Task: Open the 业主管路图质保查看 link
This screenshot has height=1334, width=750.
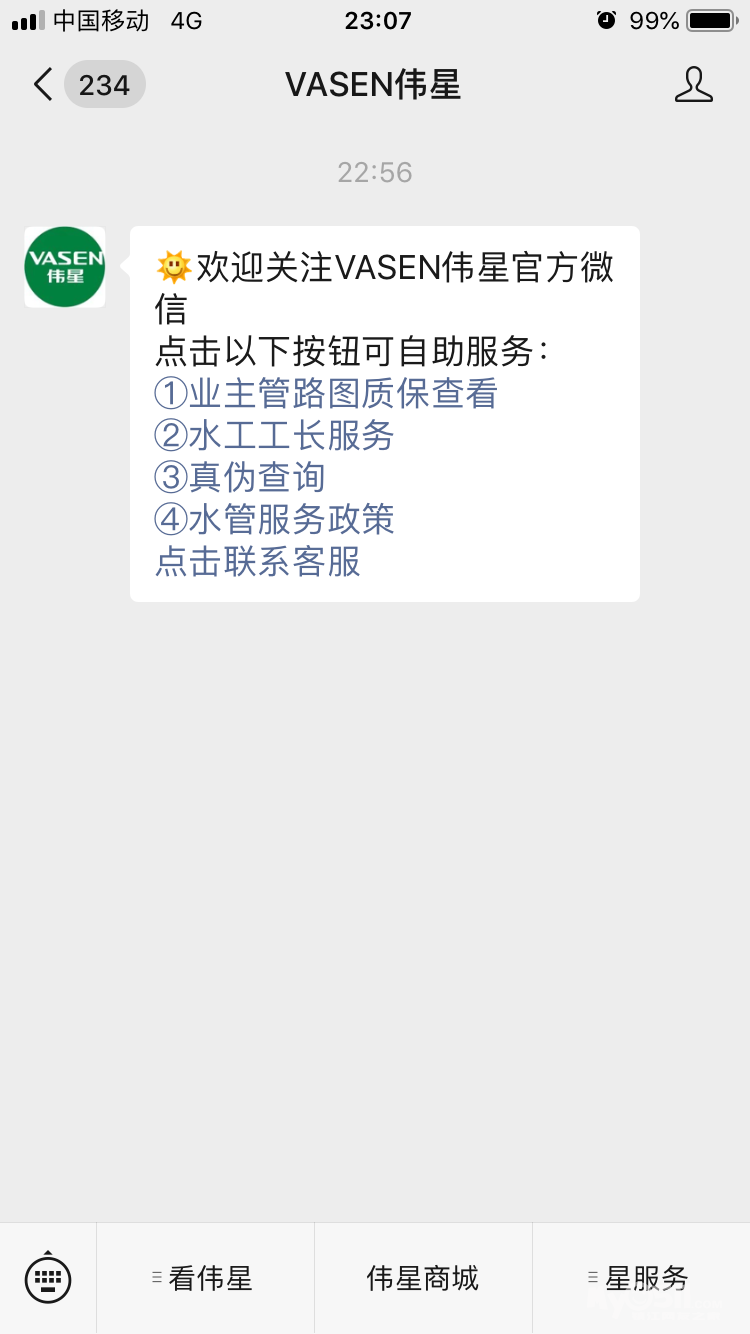Action: point(326,394)
